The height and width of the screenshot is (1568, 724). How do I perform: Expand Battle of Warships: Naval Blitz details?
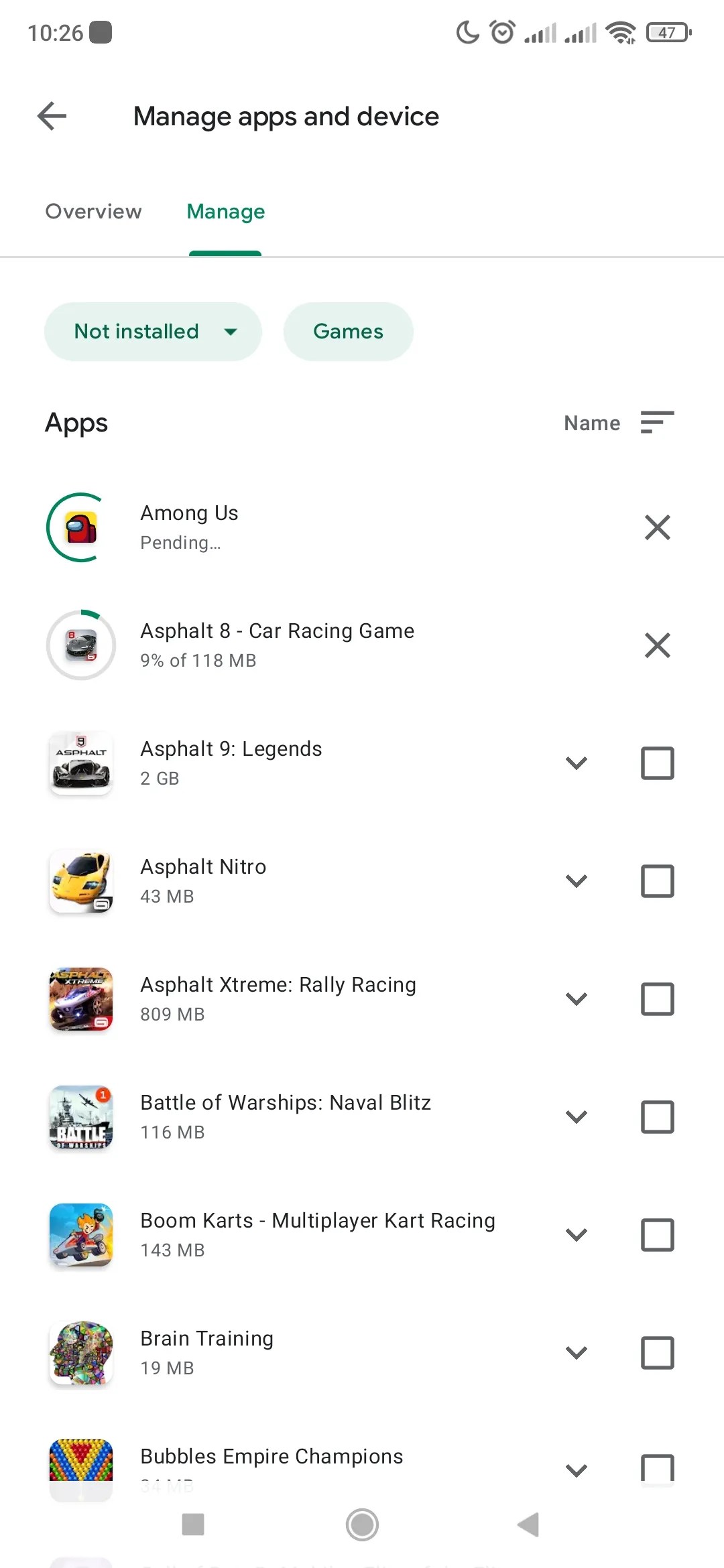(x=577, y=1117)
